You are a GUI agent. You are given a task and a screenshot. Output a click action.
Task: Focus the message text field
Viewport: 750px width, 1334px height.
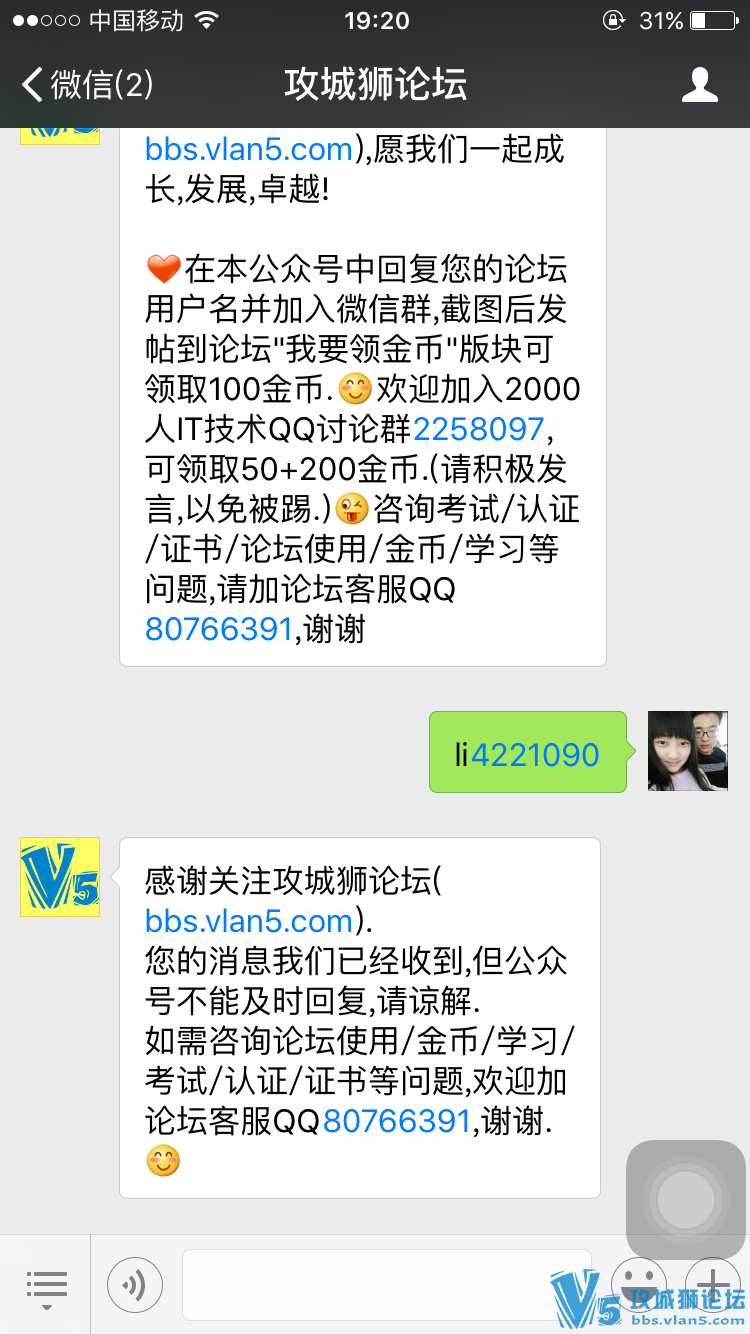pos(386,1285)
